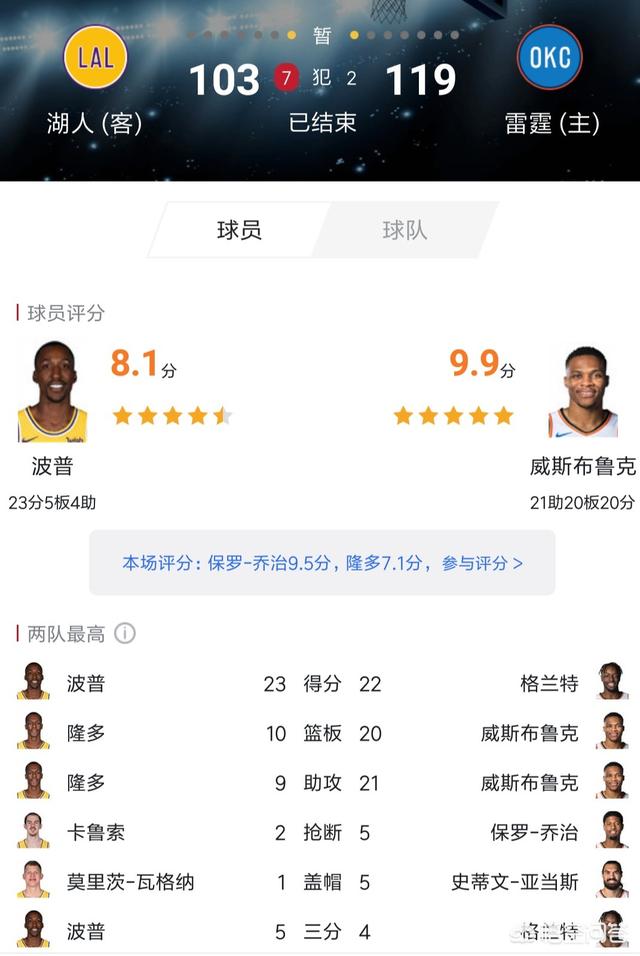Tap the info icon next to 两队最高
Image resolution: width=640 pixels, height=956 pixels.
coord(125,633)
